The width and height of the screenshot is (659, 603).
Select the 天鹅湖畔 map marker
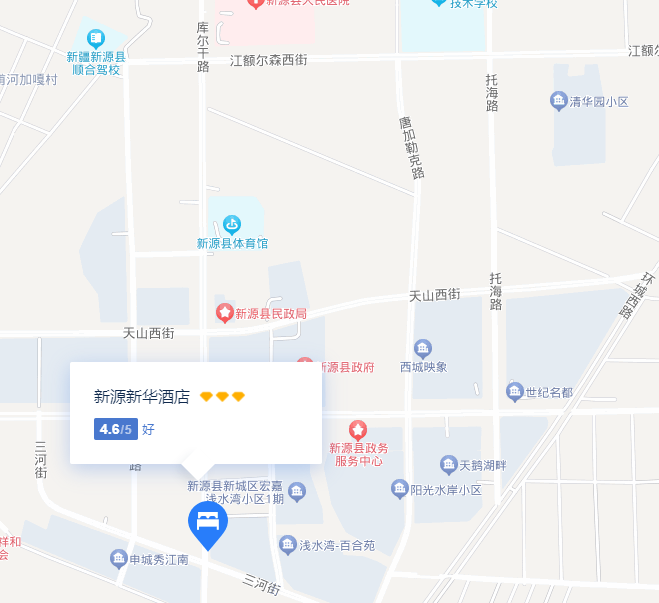pyautogui.click(x=448, y=464)
